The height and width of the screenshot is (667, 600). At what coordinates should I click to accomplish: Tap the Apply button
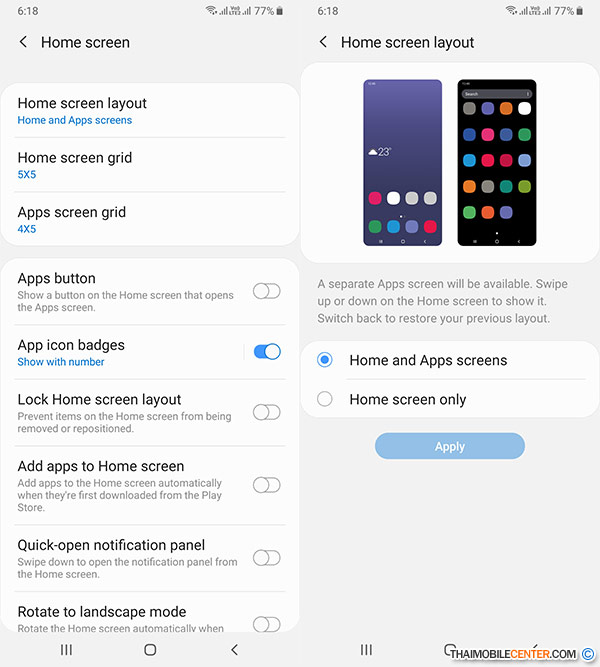coord(449,447)
